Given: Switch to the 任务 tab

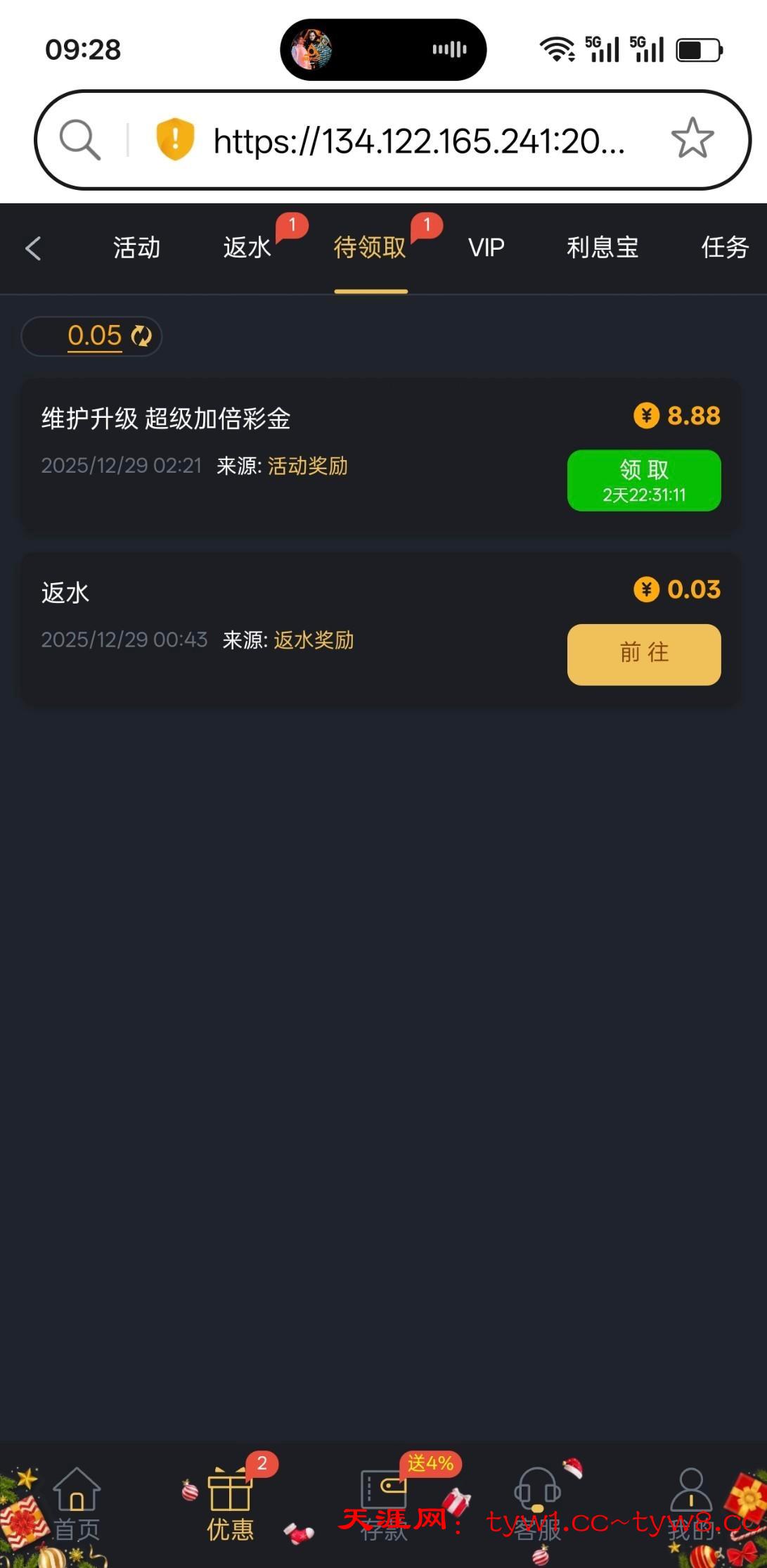Looking at the screenshot, I should pos(724,248).
